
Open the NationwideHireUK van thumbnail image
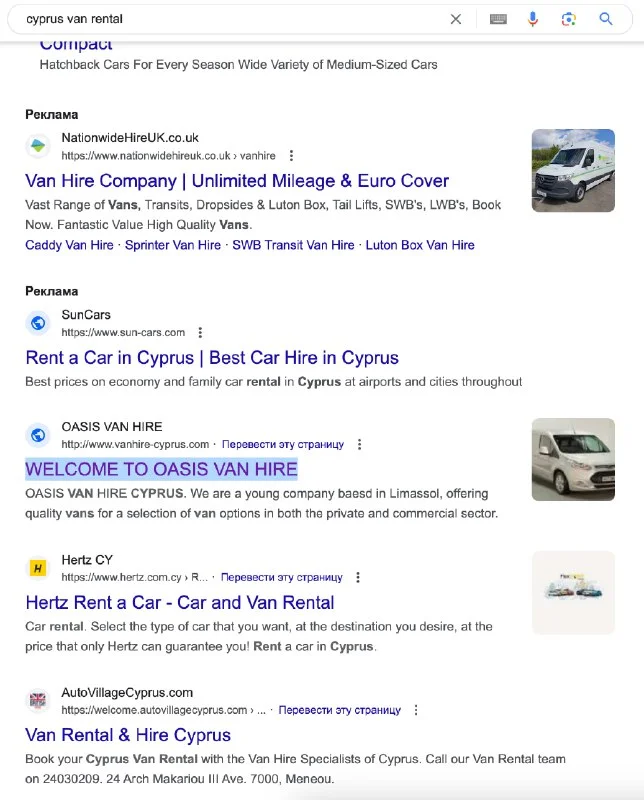573,170
